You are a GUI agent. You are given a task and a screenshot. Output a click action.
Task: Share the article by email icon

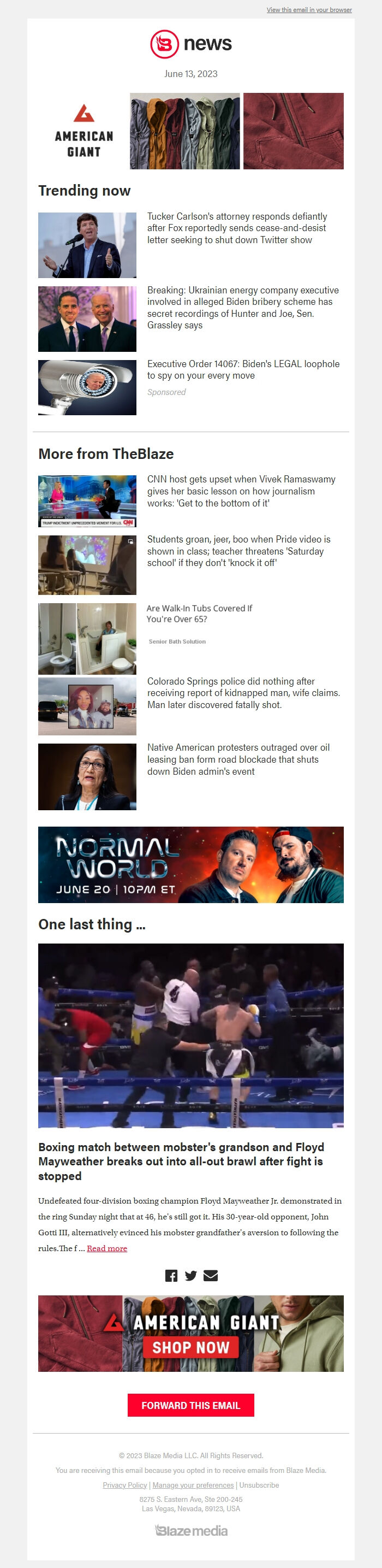[211, 1276]
